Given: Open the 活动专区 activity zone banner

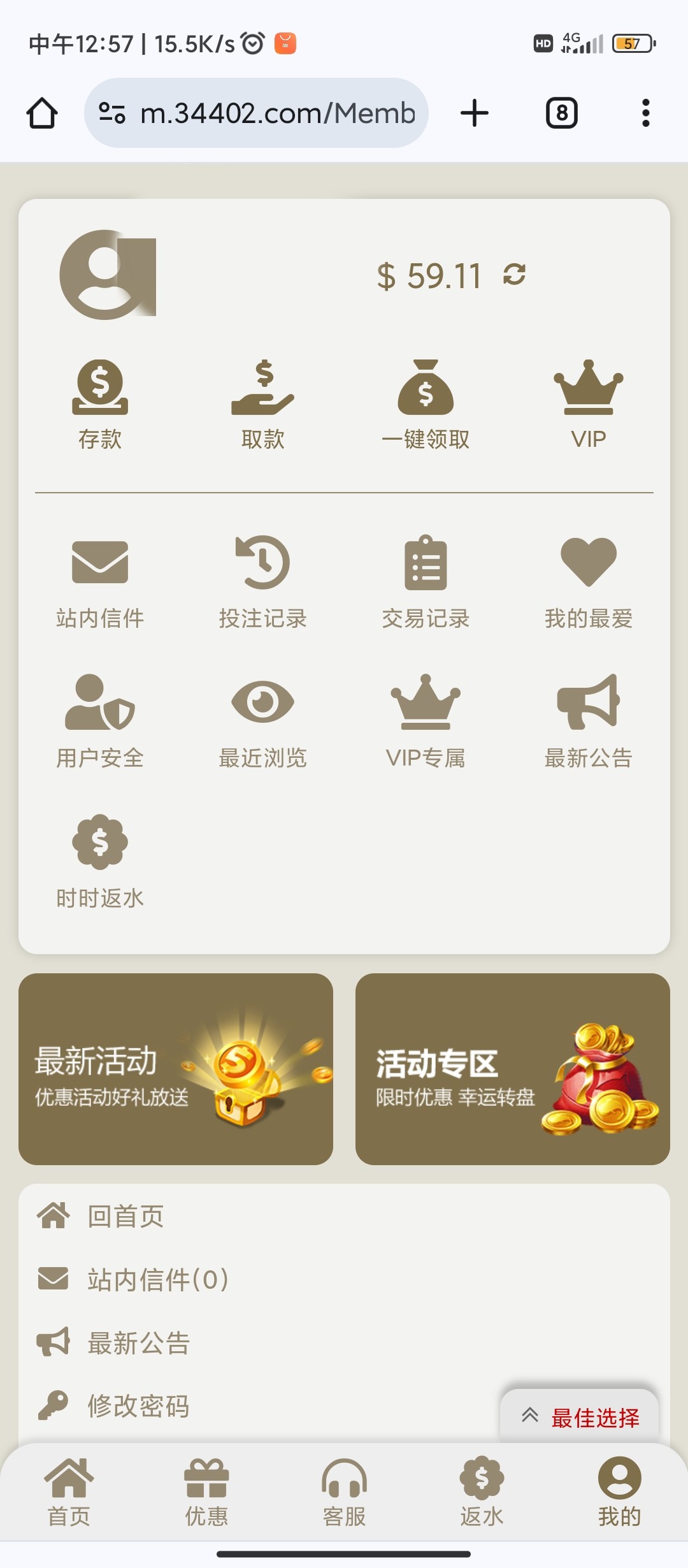Looking at the screenshot, I should click(x=512, y=1069).
